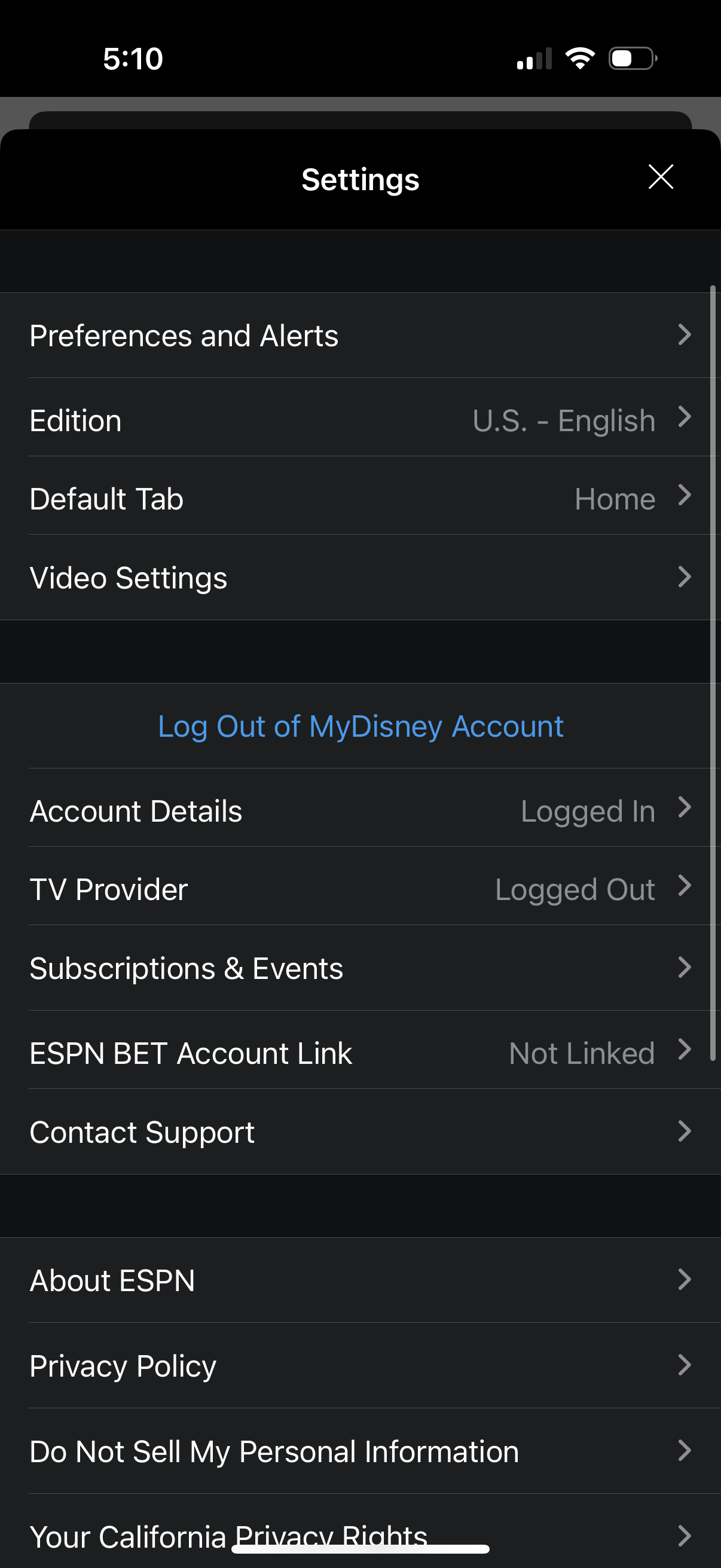Tap the Logged Out status for TV Provider
The height and width of the screenshot is (1568, 721).
(x=575, y=889)
